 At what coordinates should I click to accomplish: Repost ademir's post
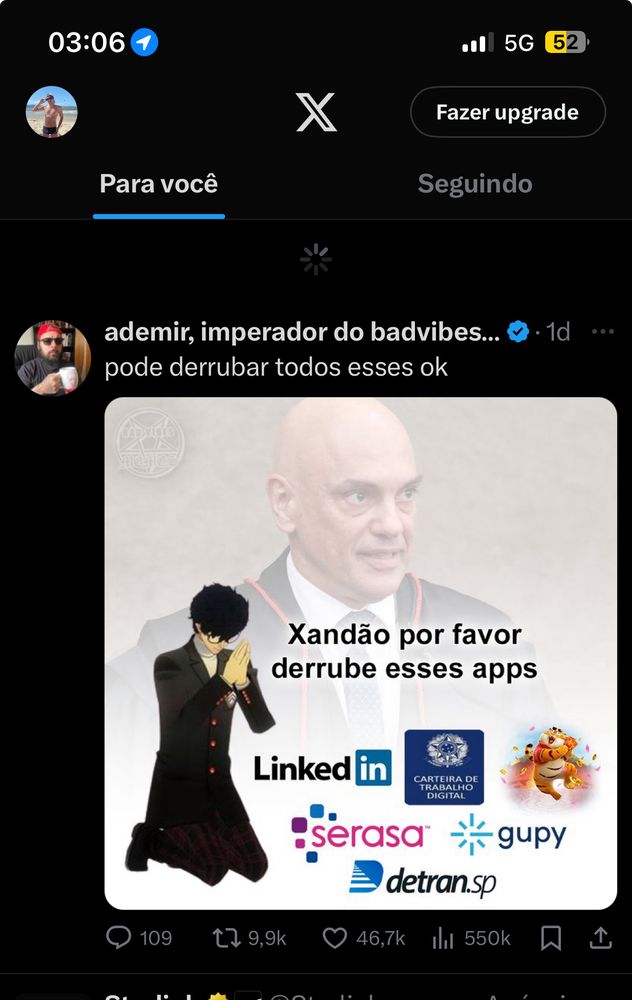[228, 938]
